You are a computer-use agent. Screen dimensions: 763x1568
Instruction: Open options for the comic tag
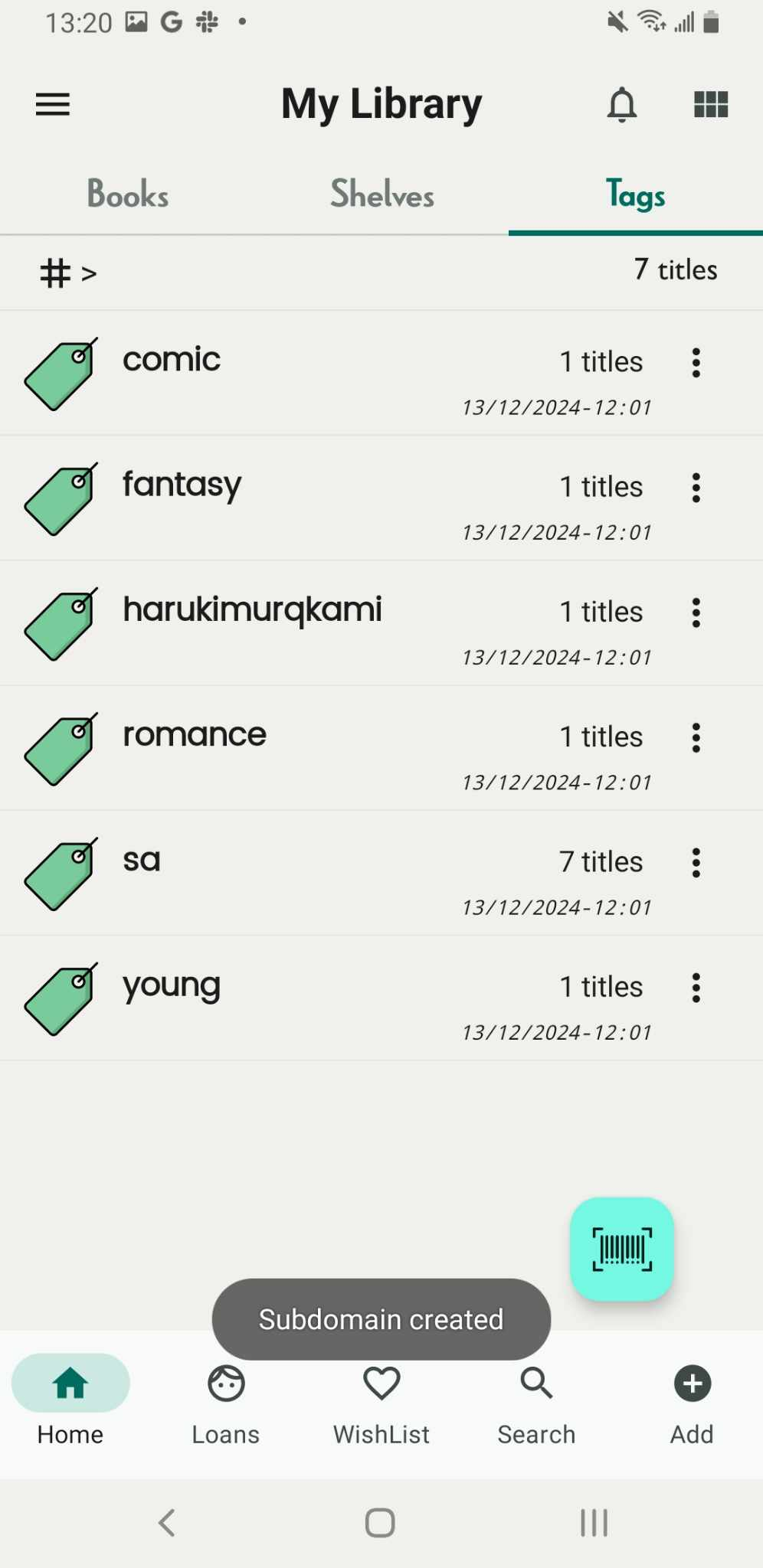point(696,363)
